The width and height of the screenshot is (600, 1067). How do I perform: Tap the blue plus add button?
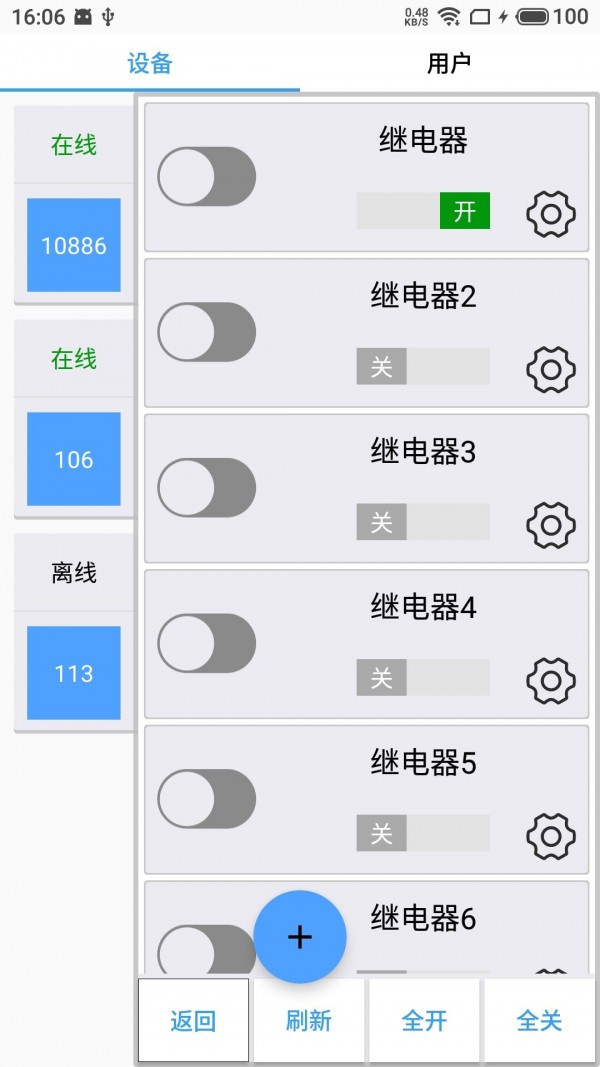tap(300, 937)
